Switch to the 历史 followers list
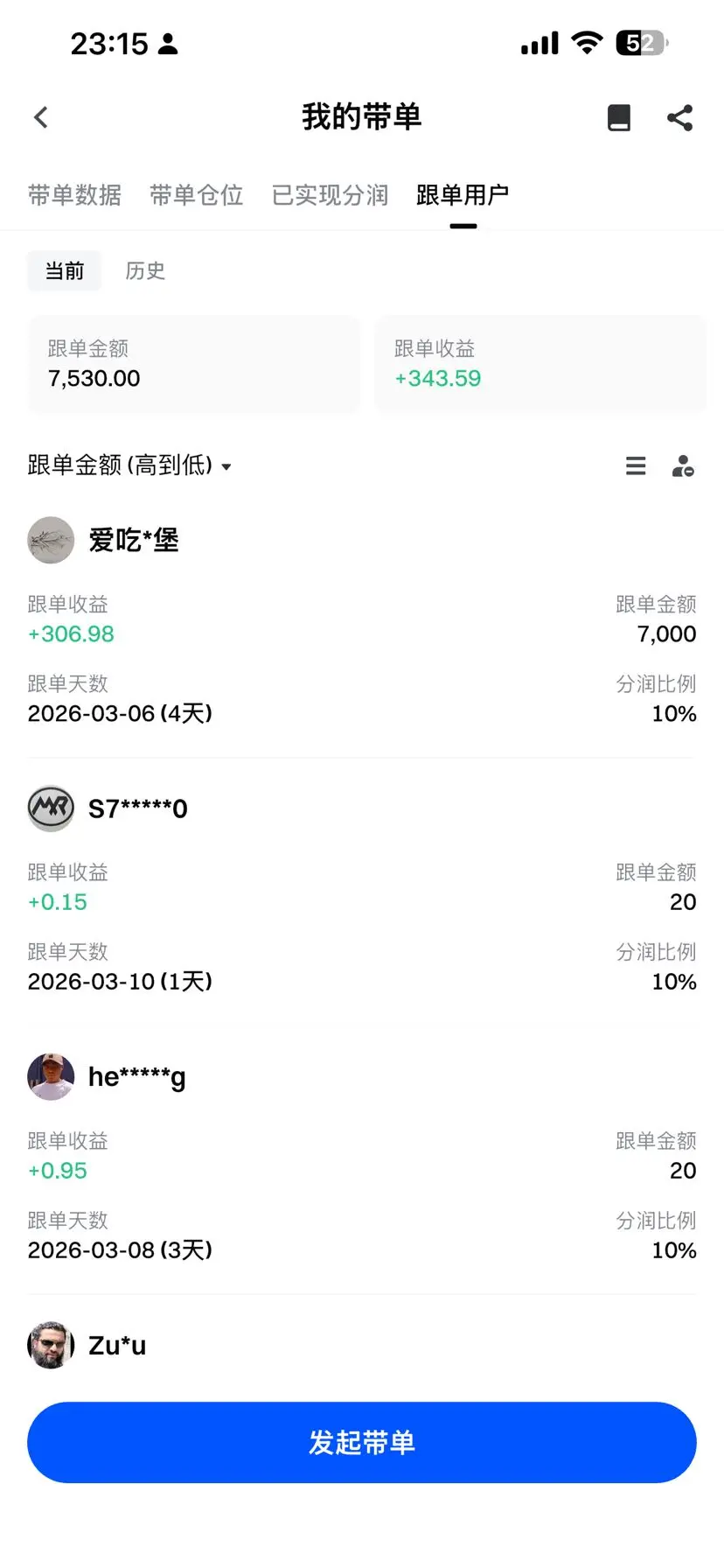Image resolution: width=724 pixels, height=1568 pixels. [x=145, y=271]
